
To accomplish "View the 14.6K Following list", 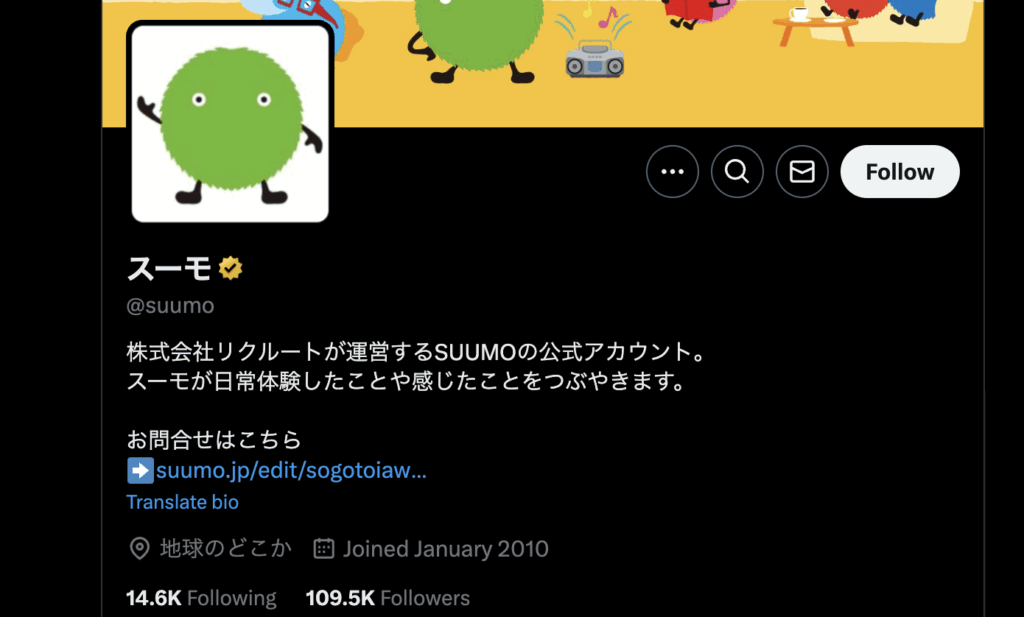I will pyautogui.click(x=201, y=598).
